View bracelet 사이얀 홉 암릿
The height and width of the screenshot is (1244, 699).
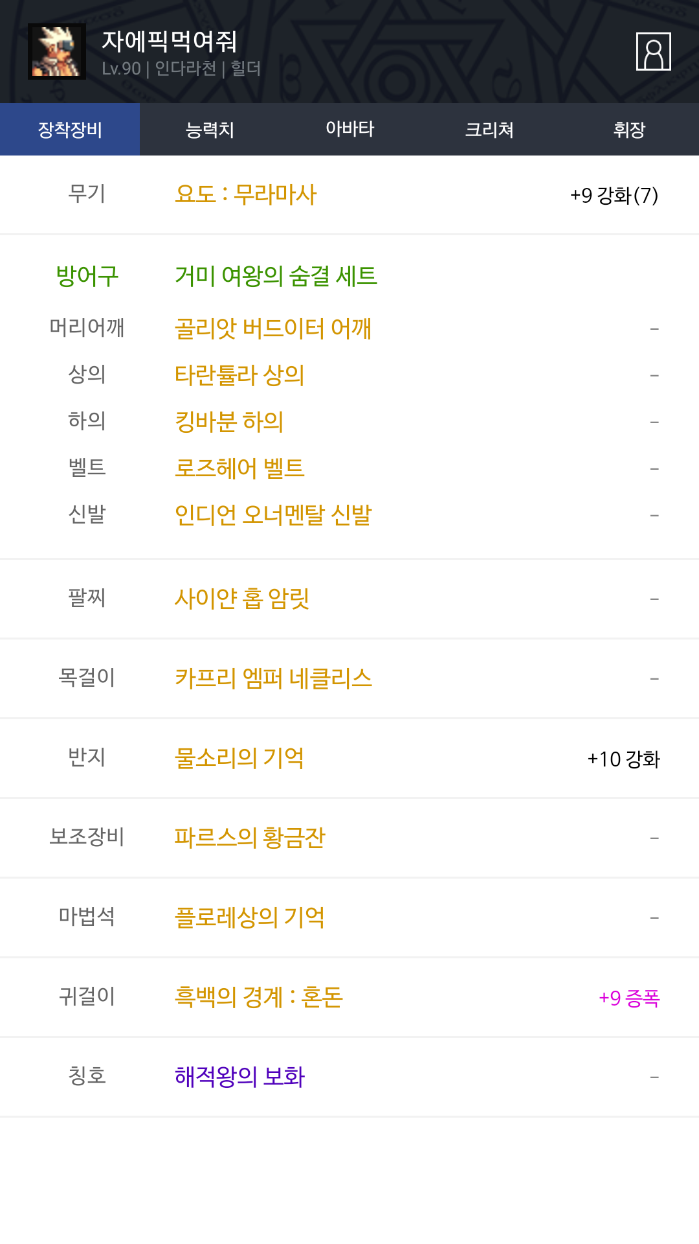[242, 598]
